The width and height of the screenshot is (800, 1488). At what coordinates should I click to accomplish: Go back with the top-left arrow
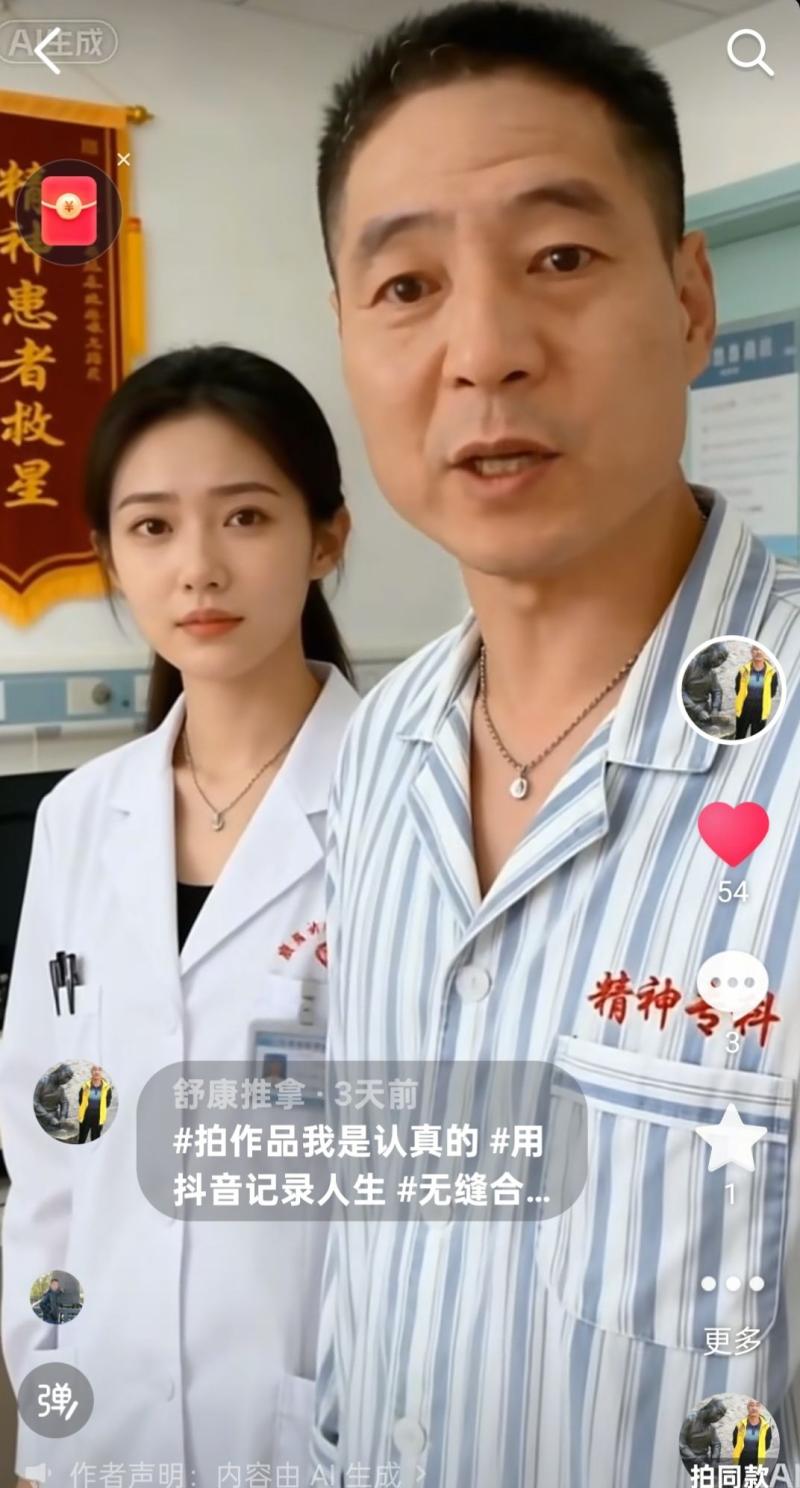click(x=47, y=51)
